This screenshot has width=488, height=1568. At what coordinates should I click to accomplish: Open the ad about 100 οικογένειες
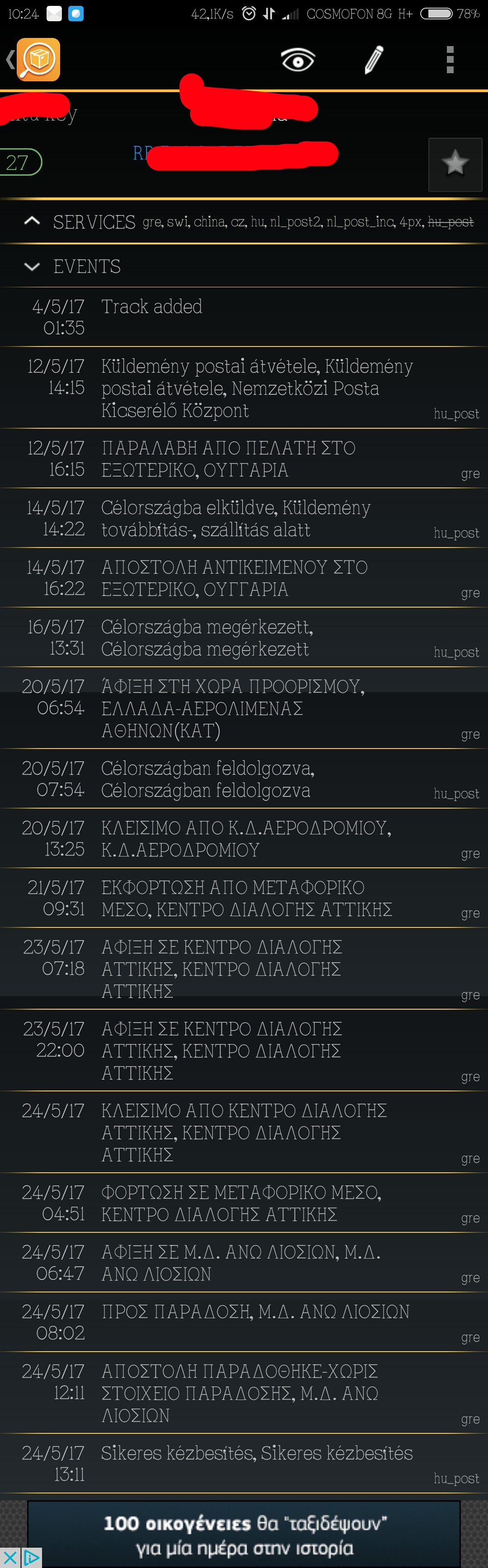point(244,1534)
